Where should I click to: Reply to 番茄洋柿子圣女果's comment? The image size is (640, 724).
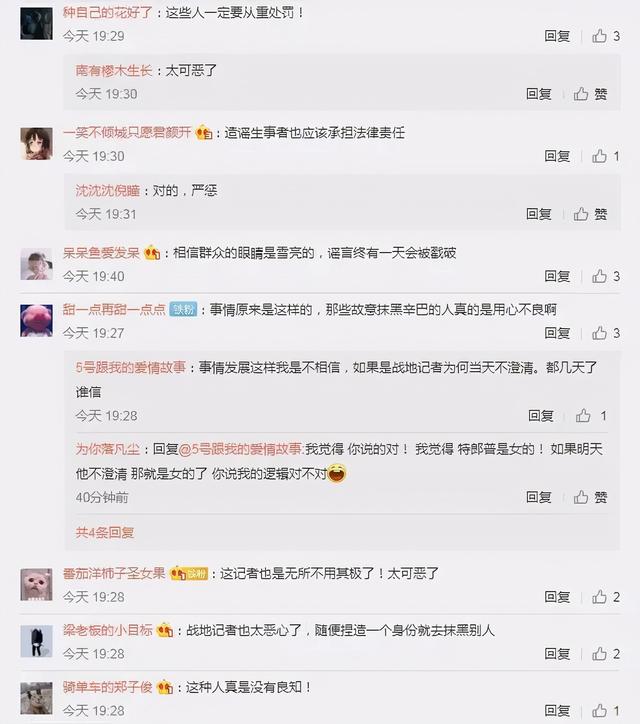[x=557, y=597]
